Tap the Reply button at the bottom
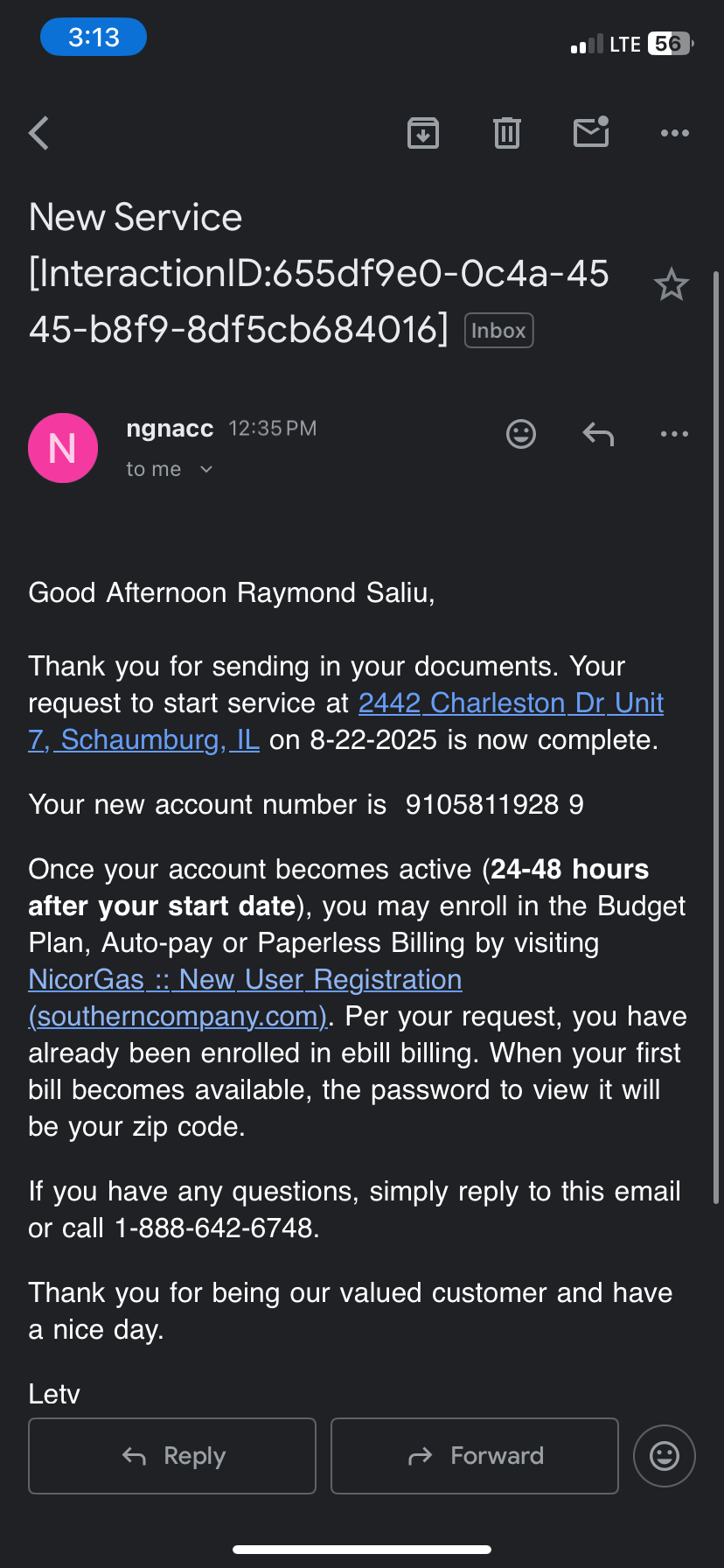Viewport: 724px width, 1568px height. click(x=172, y=1456)
